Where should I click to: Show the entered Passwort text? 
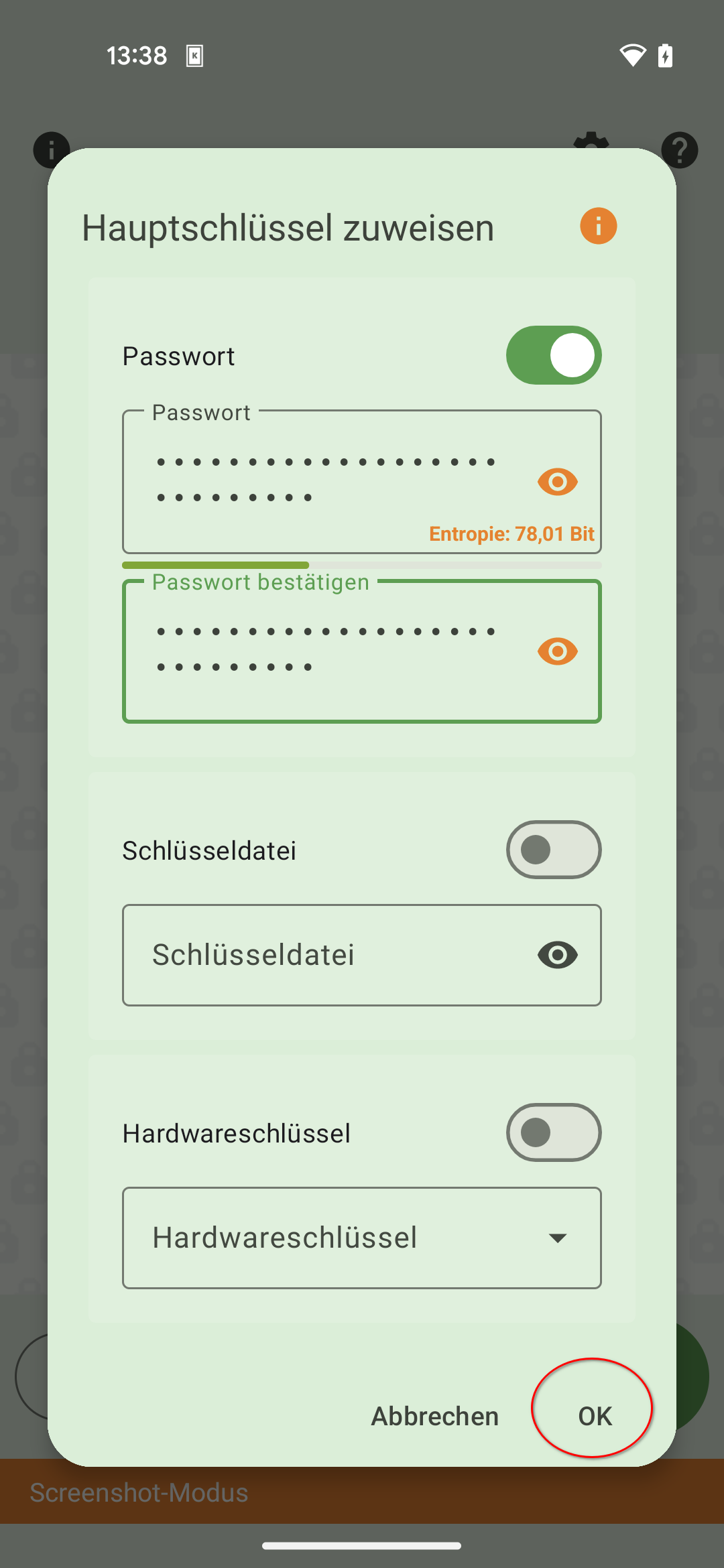point(557,482)
